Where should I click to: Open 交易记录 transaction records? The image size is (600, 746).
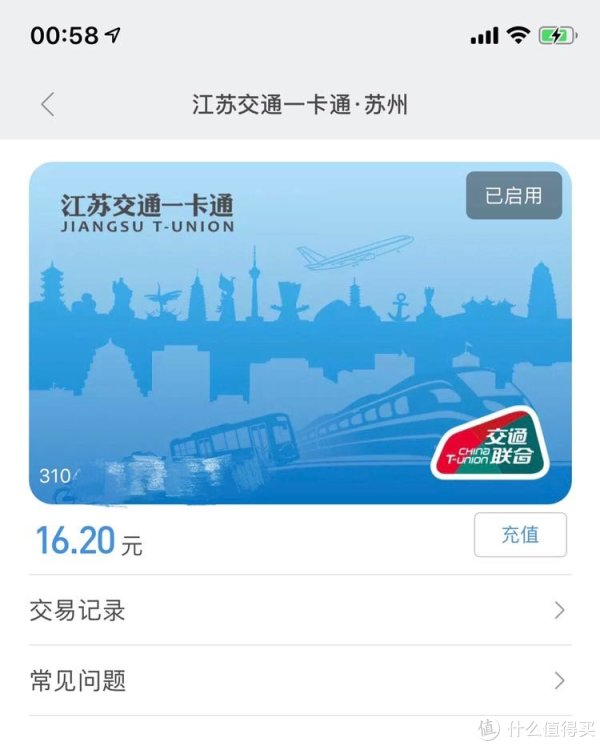(x=298, y=610)
